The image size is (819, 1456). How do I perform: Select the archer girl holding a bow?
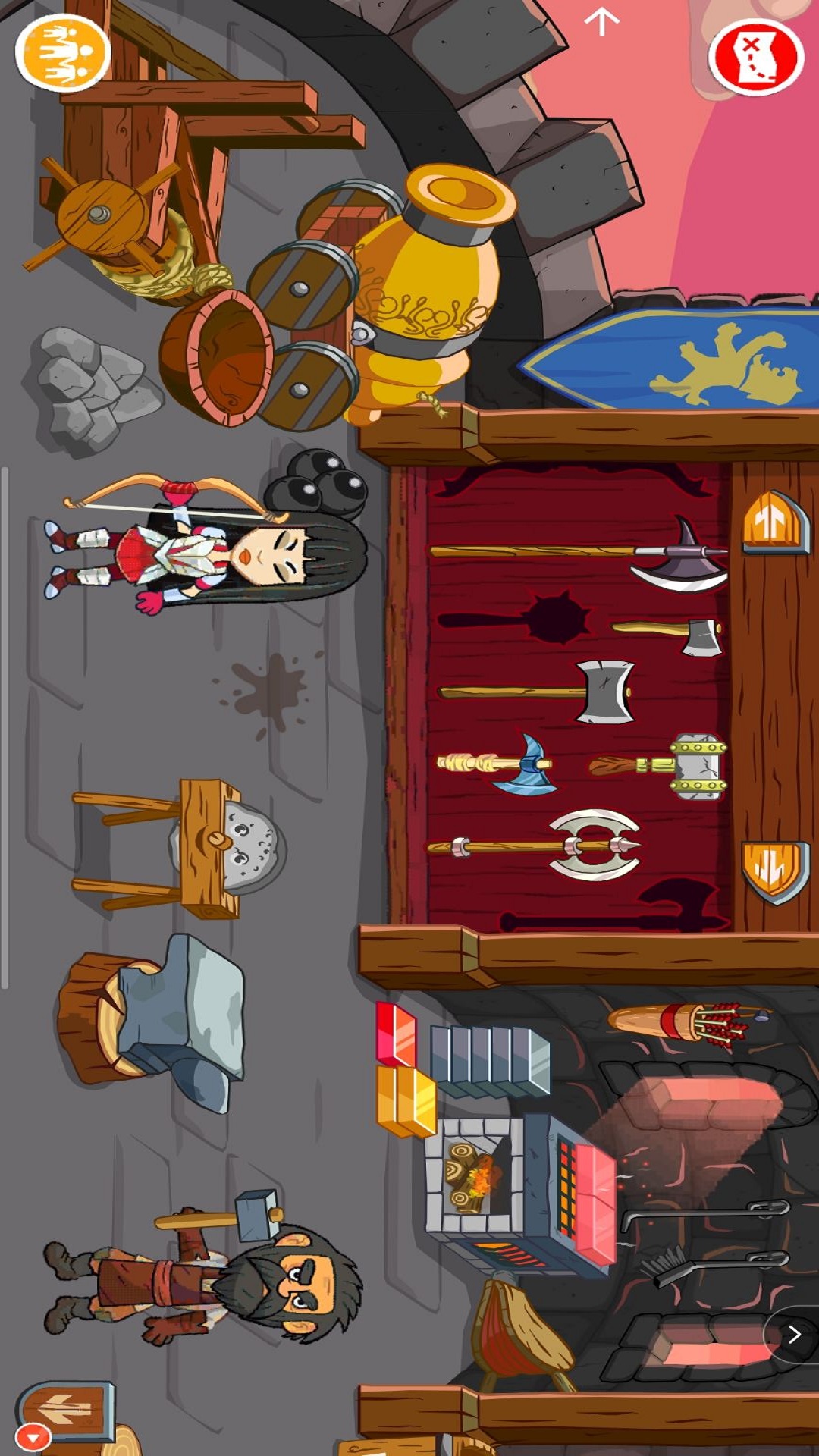(205, 542)
